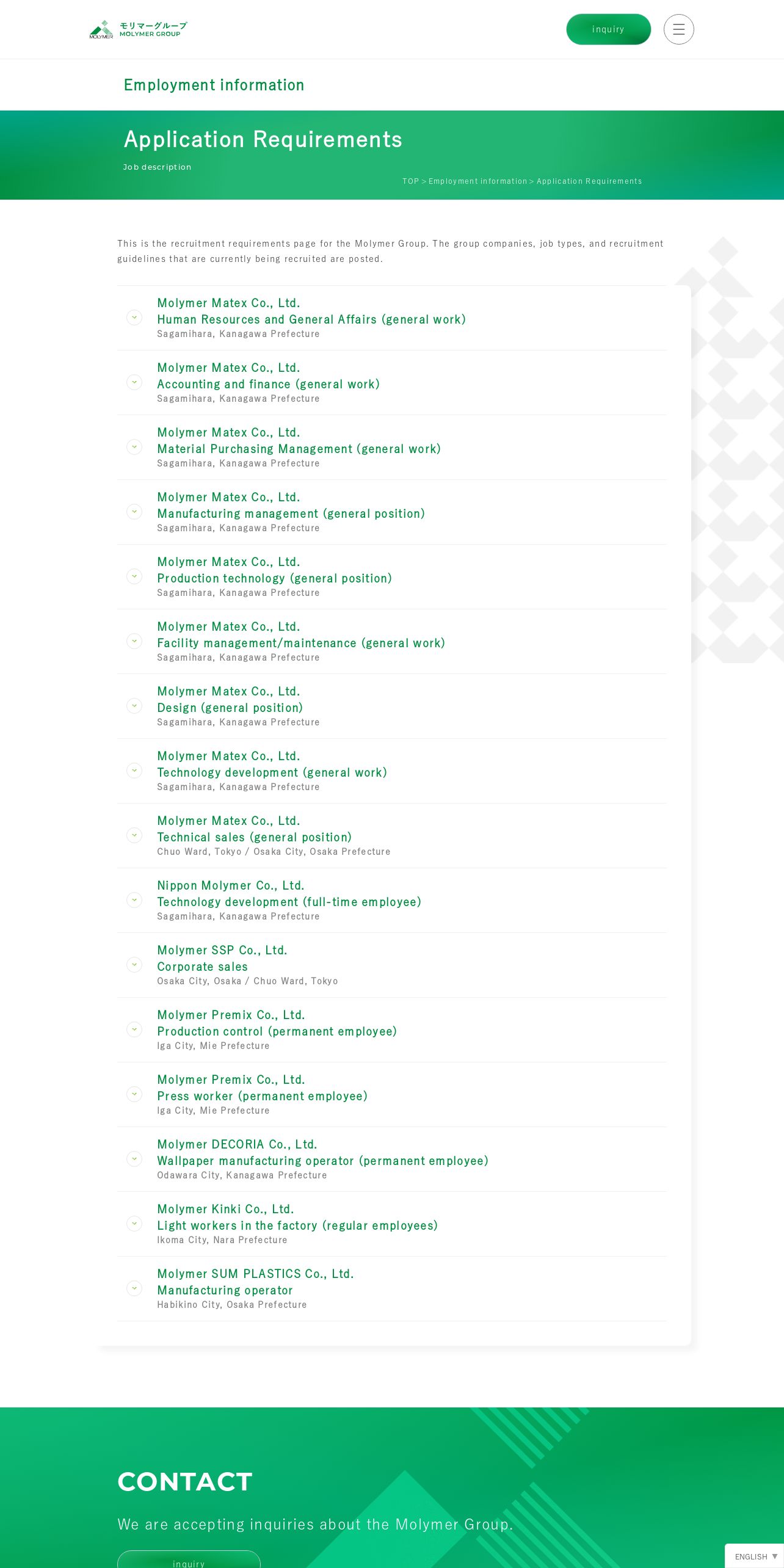This screenshot has height=1568, width=784.
Task: Expand Production technology job listing
Action: pos(391,576)
